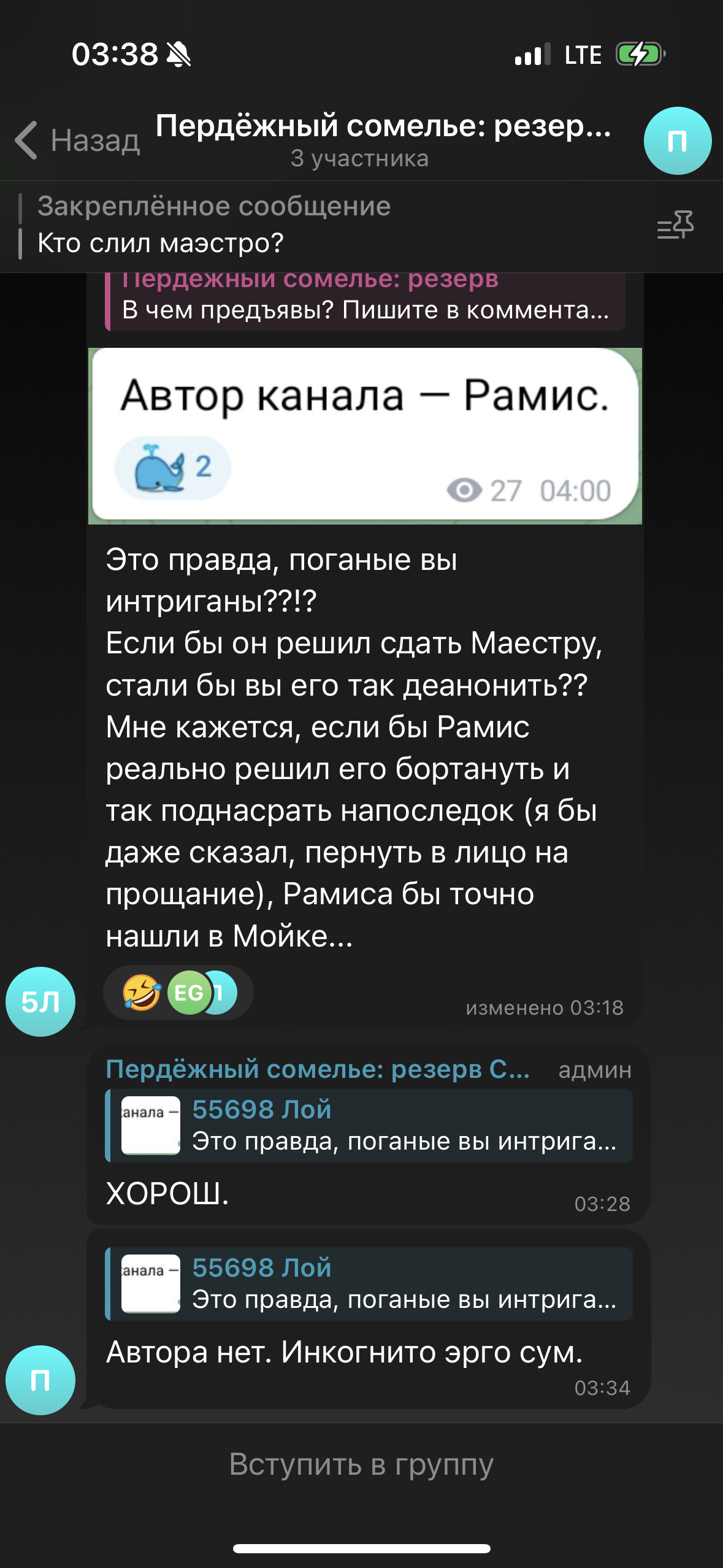The width and height of the screenshot is (723, 1568).
Task: Open the 5Л sender avatar
Action: pyautogui.click(x=40, y=1002)
